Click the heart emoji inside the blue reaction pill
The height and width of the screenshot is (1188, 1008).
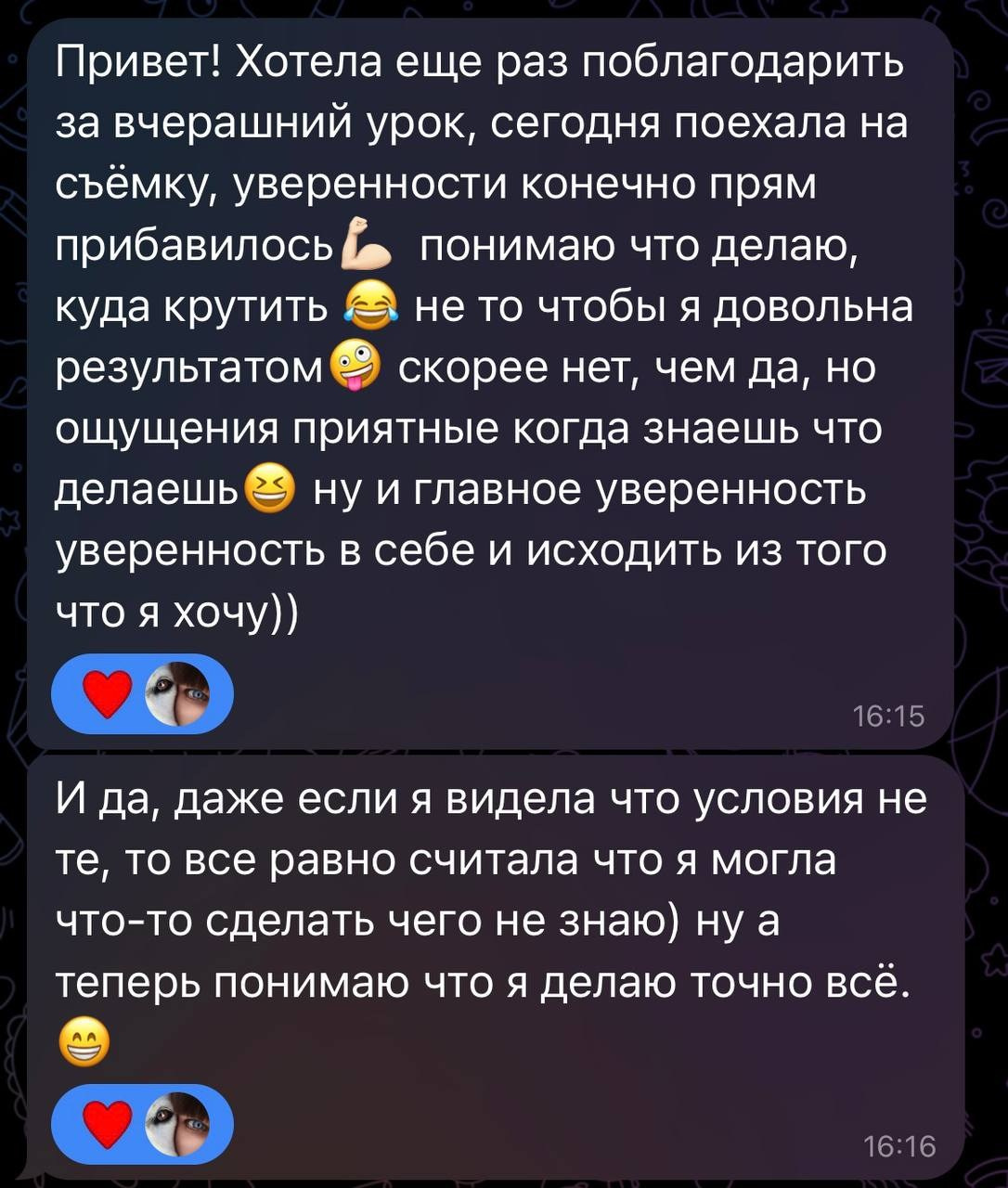106,692
